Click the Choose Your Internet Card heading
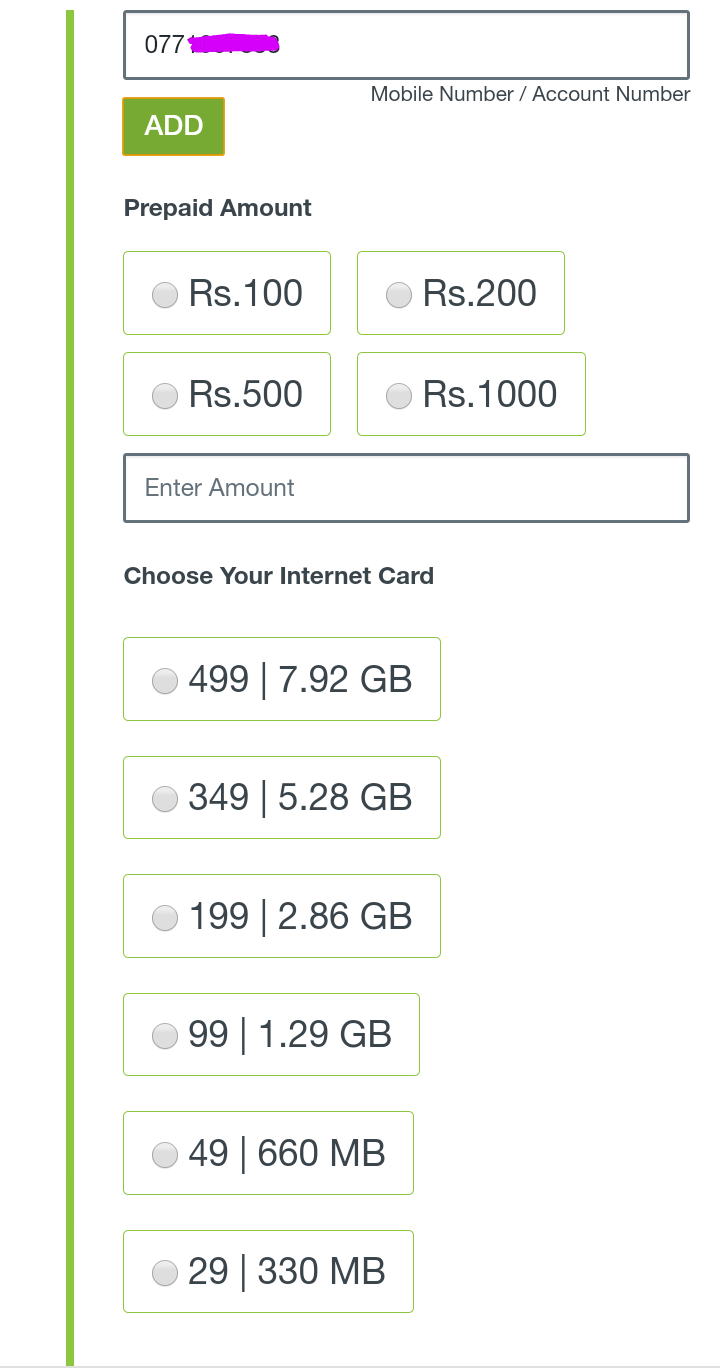Screen dimensions: 720x1371 [279, 576]
